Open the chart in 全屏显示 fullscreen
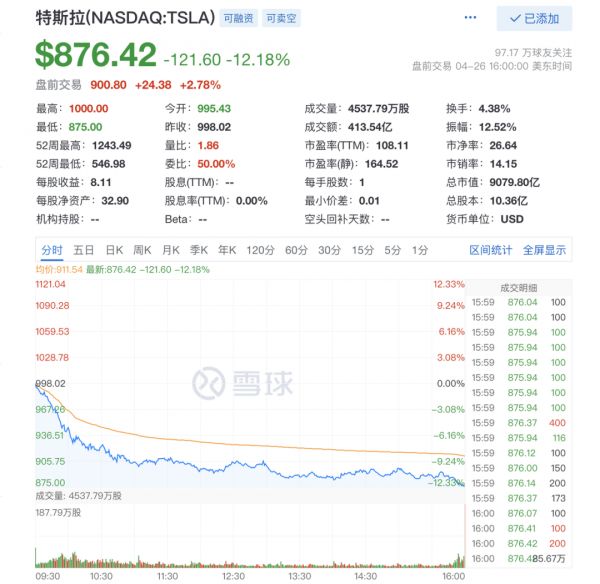The width and height of the screenshot is (600, 584). pos(544,250)
